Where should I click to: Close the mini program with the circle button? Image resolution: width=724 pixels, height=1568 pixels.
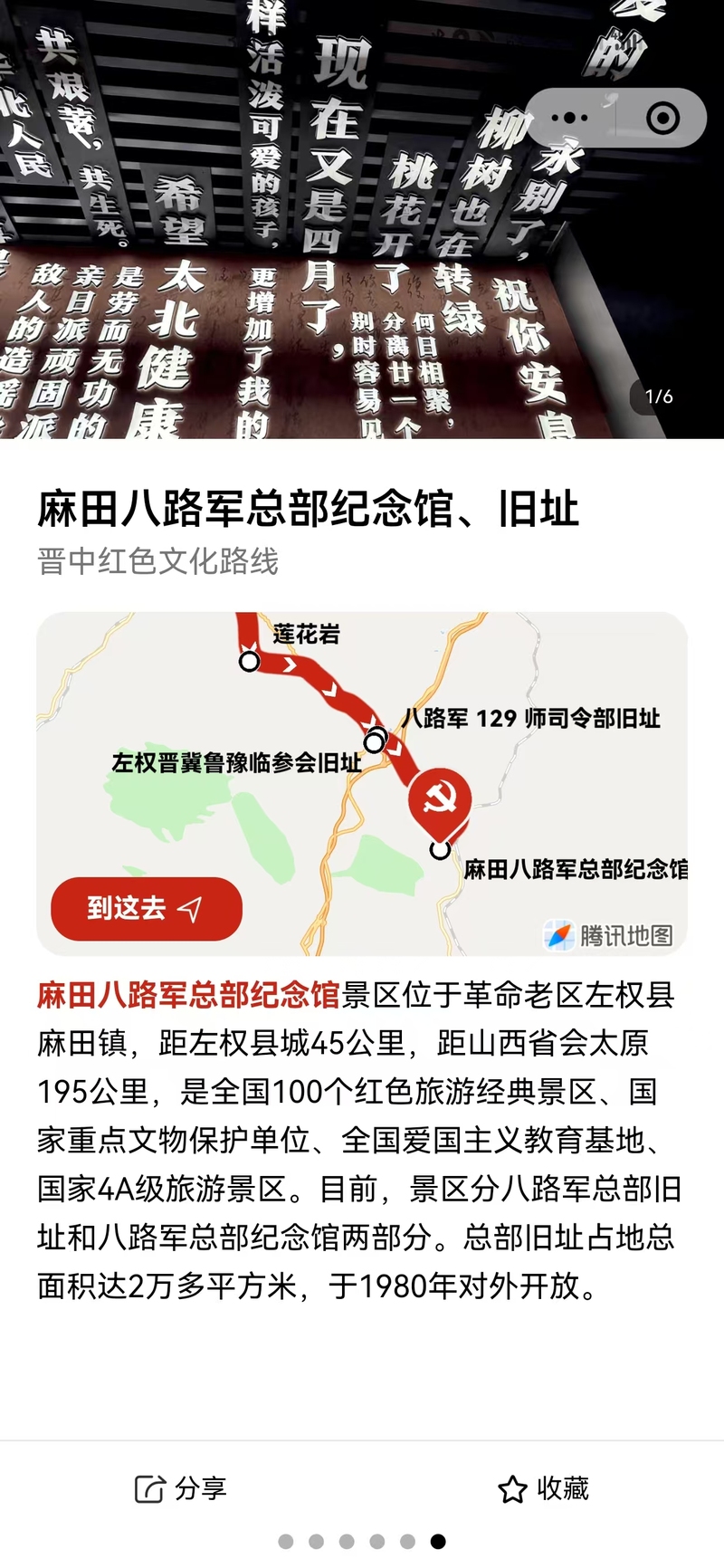click(x=662, y=119)
